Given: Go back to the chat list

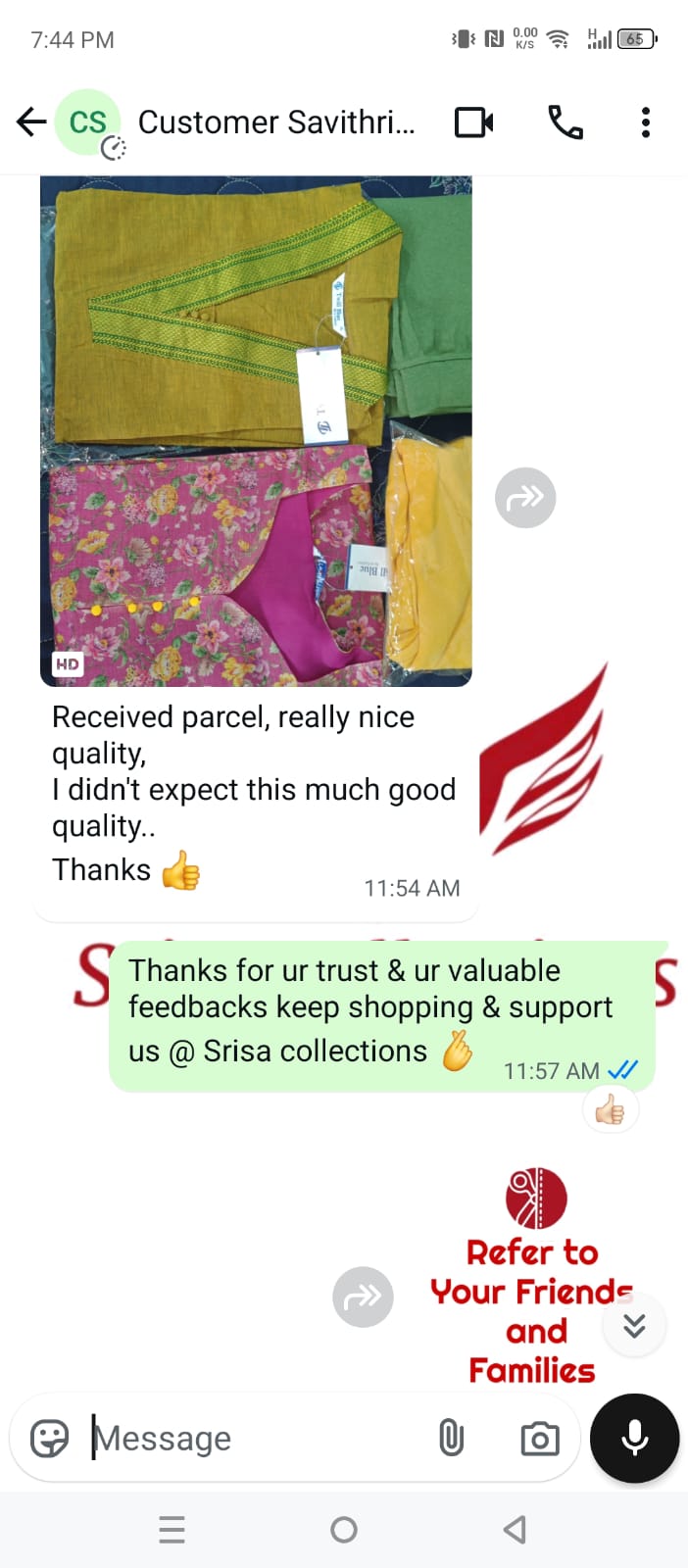Looking at the screenshot, I should click(x=31, y=122).
